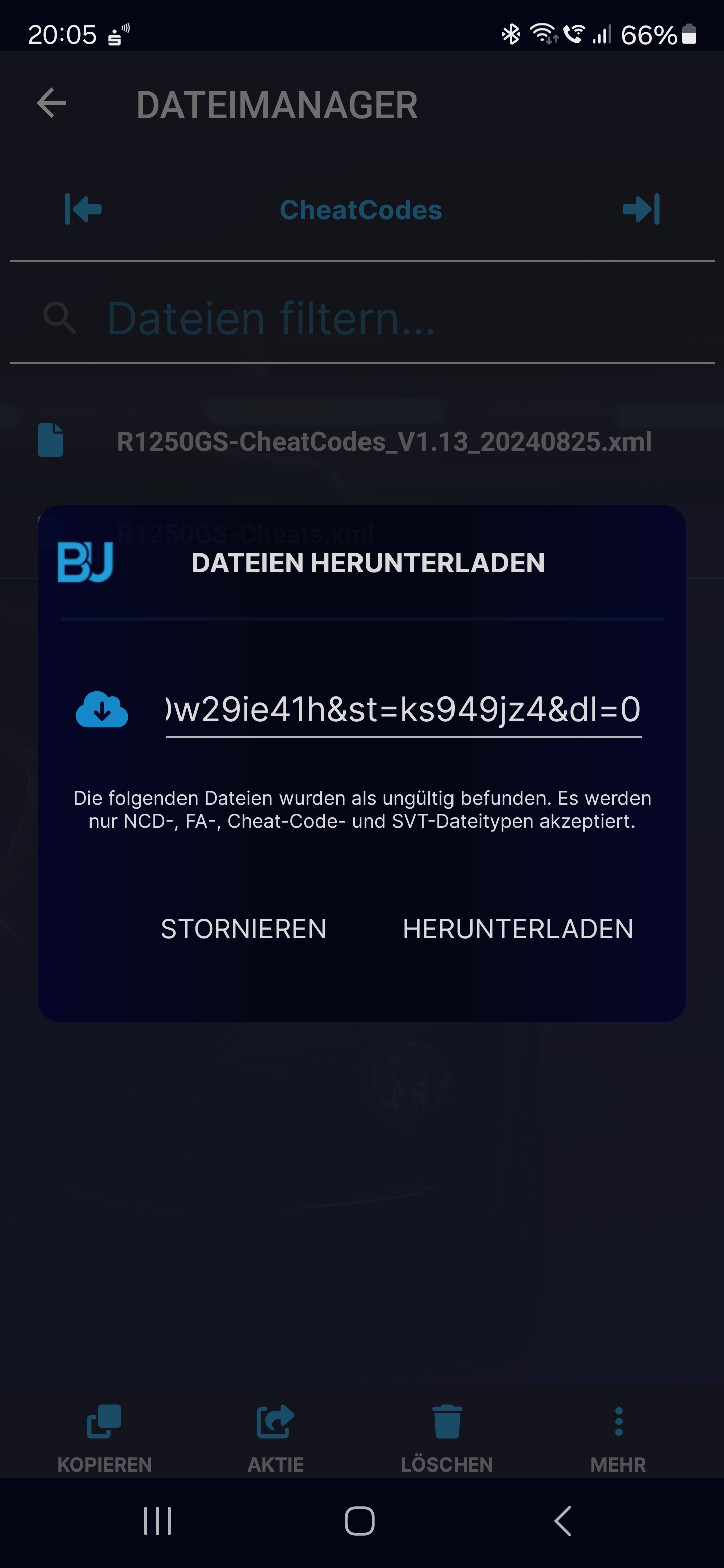
Task: Edit the download URL field
Action: click(x=403, y=710)
